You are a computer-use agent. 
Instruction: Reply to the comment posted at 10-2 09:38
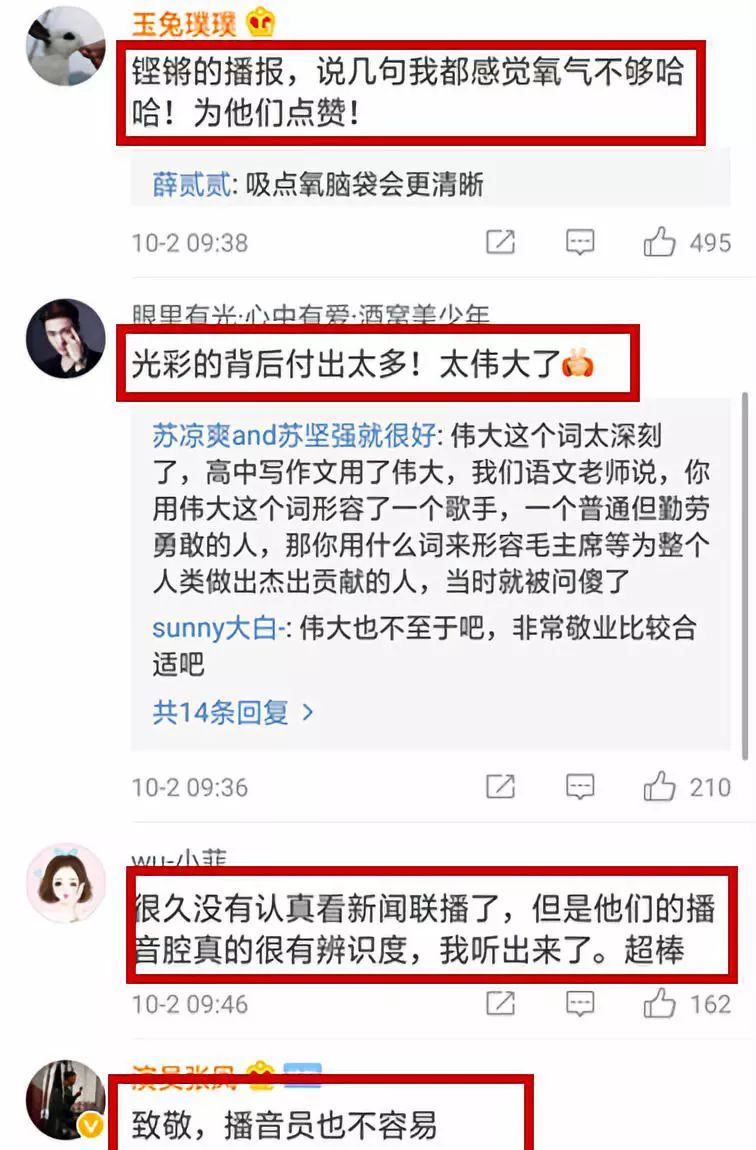(x=580, y=242)
